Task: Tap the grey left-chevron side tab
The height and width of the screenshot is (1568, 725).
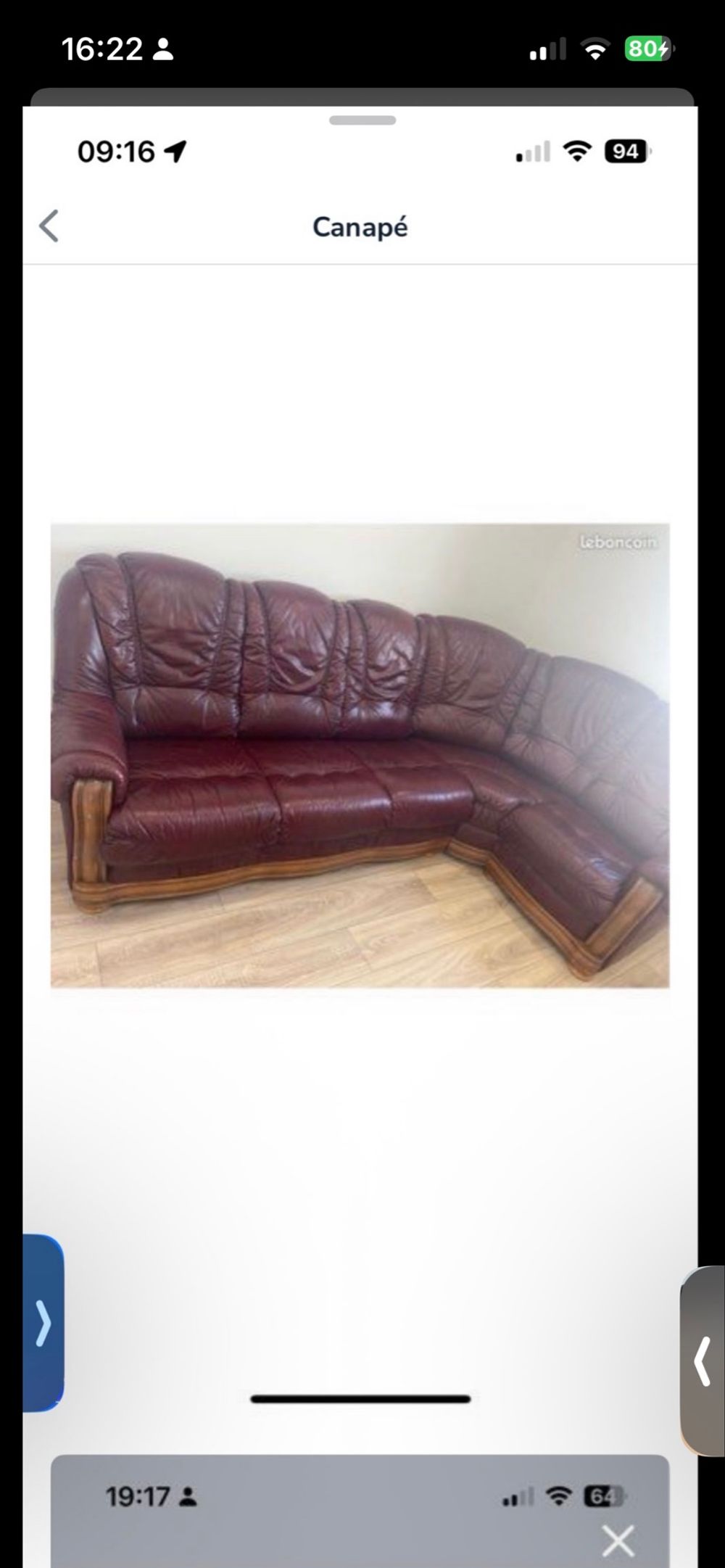Action: point(703,1361)
